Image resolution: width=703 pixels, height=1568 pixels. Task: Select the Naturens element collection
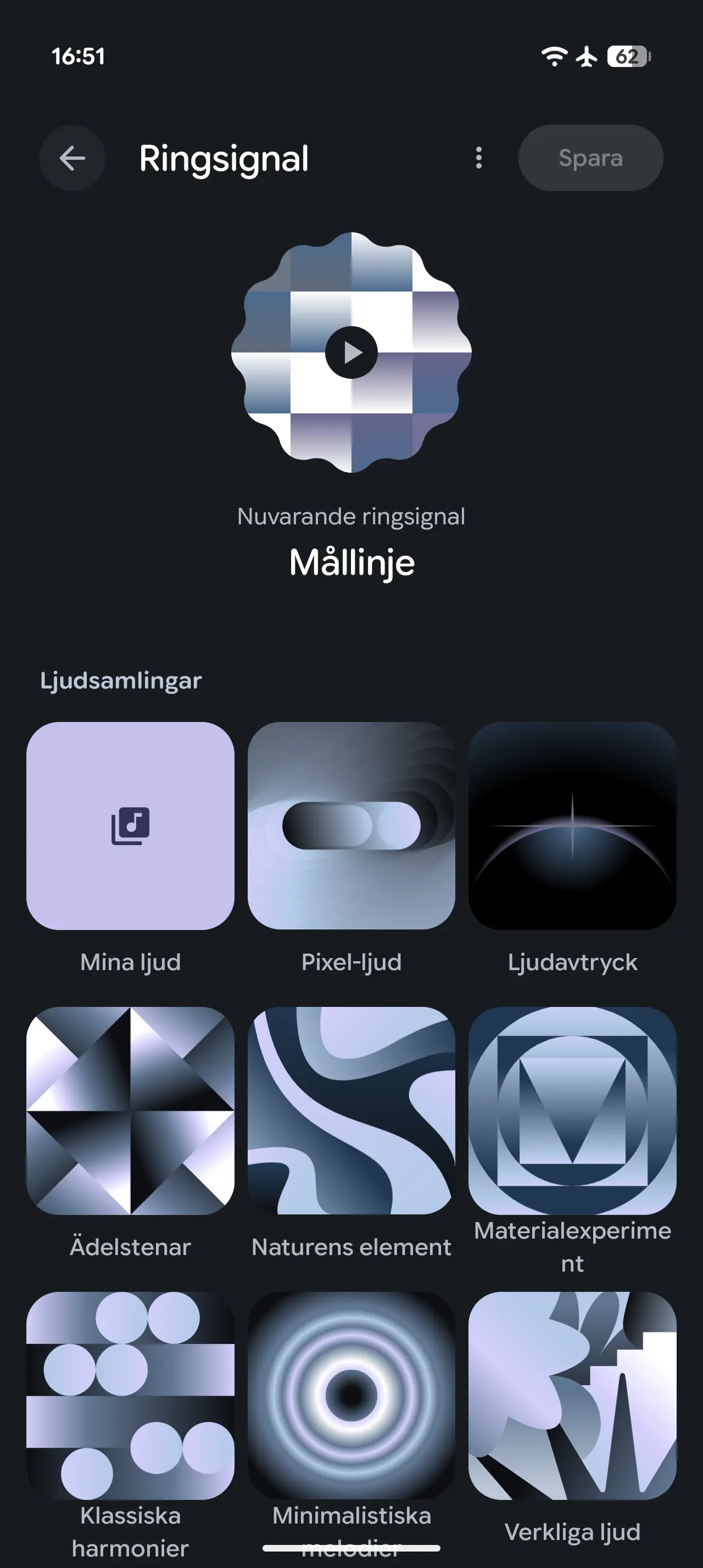351,1110
